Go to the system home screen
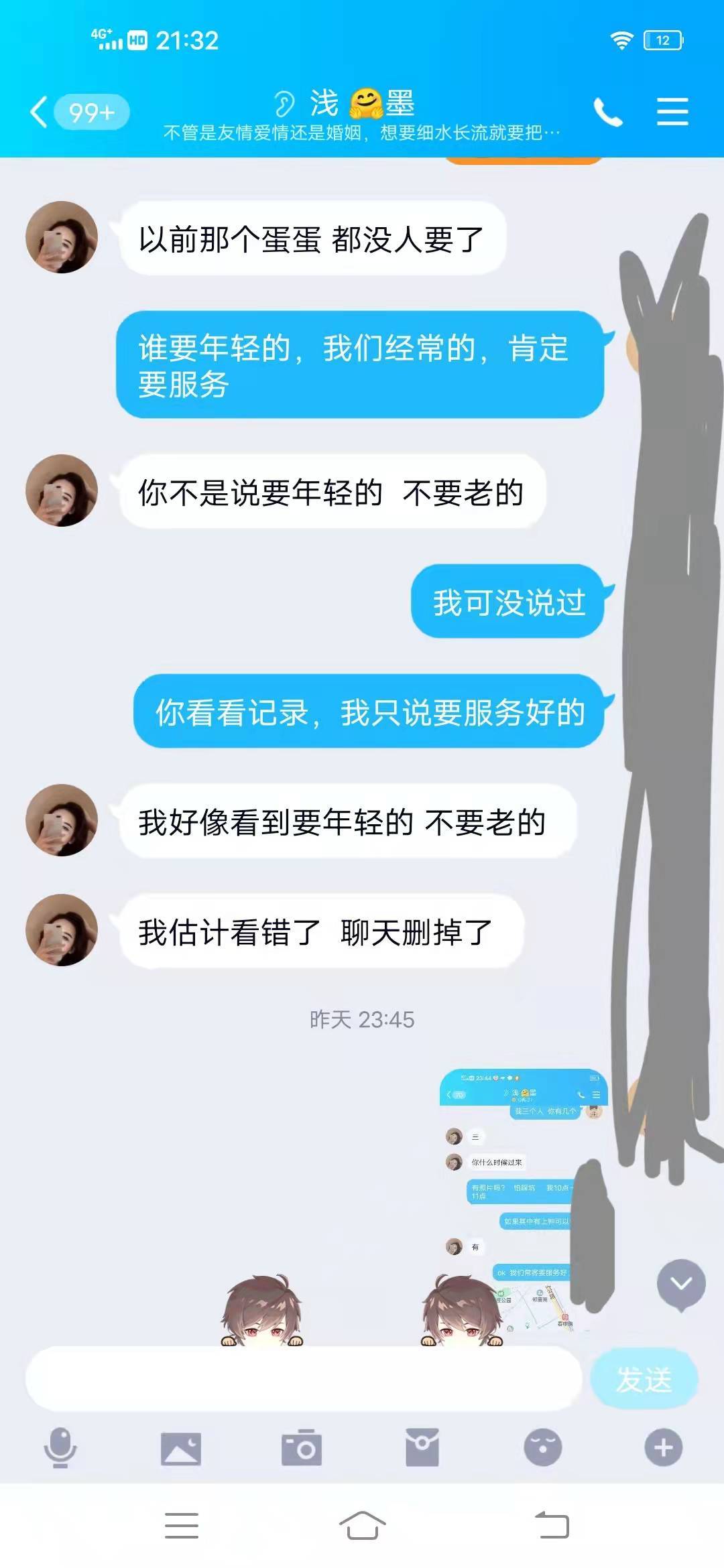The width and height of the screenshot is (724, 1568). [362, 1526]
